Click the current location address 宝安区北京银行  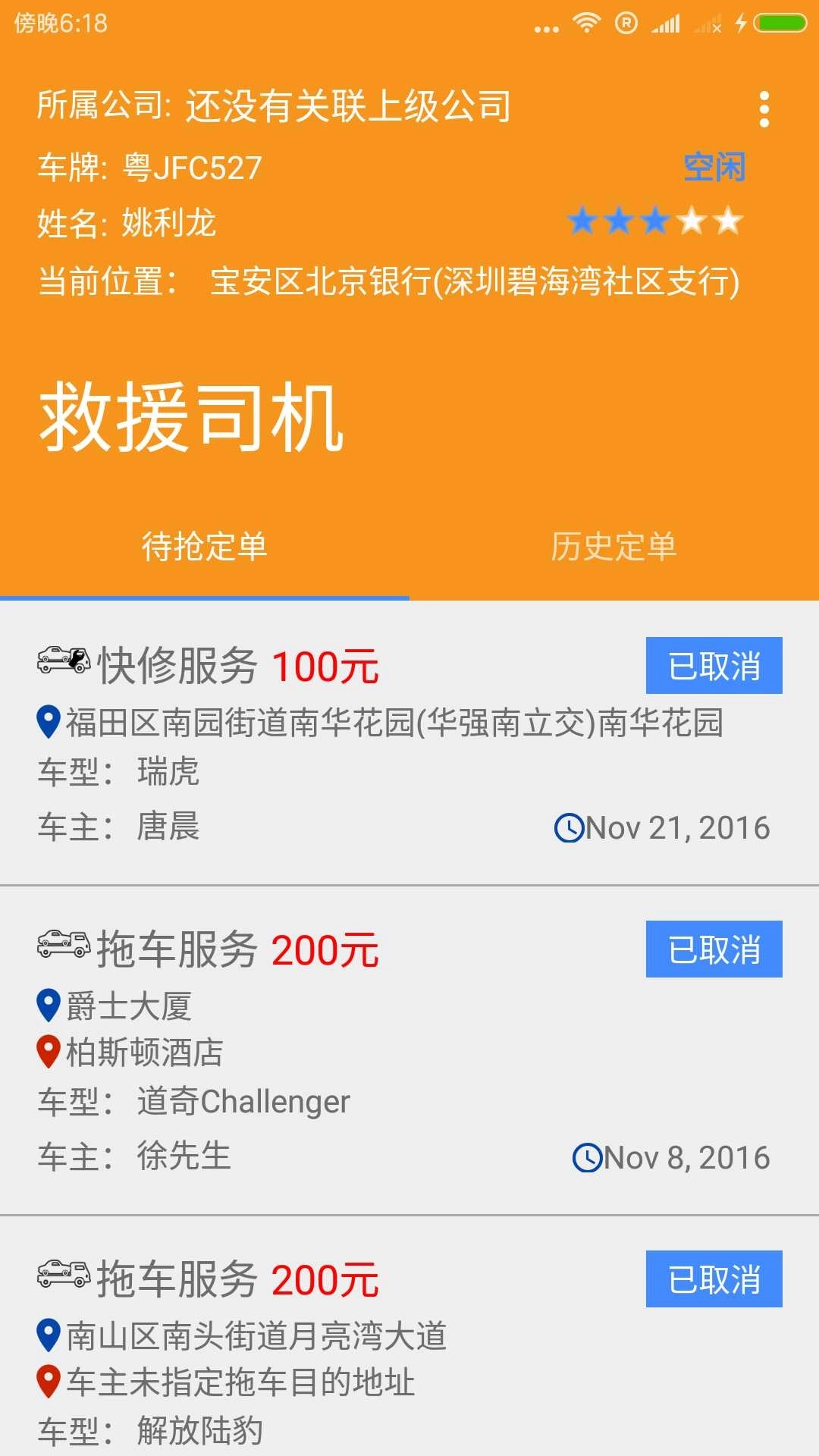(x=470, y=281)
